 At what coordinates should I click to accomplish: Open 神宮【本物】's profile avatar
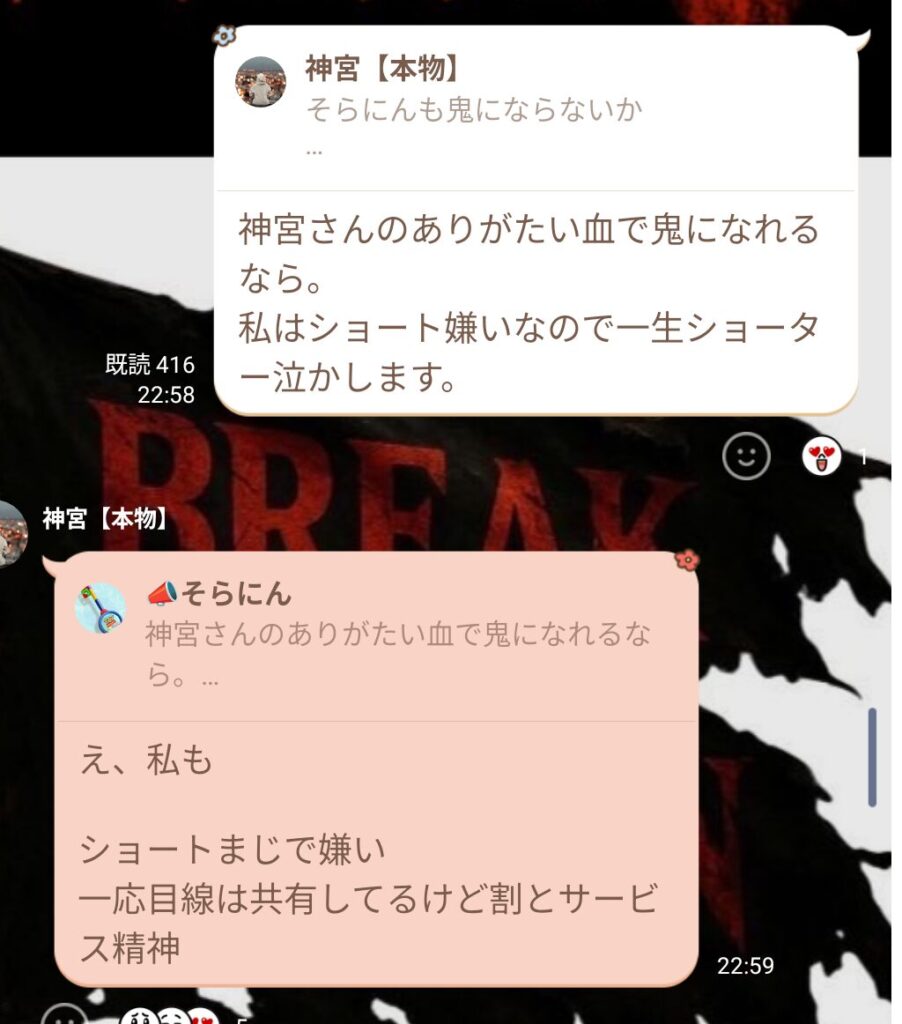tap(12, 534)
